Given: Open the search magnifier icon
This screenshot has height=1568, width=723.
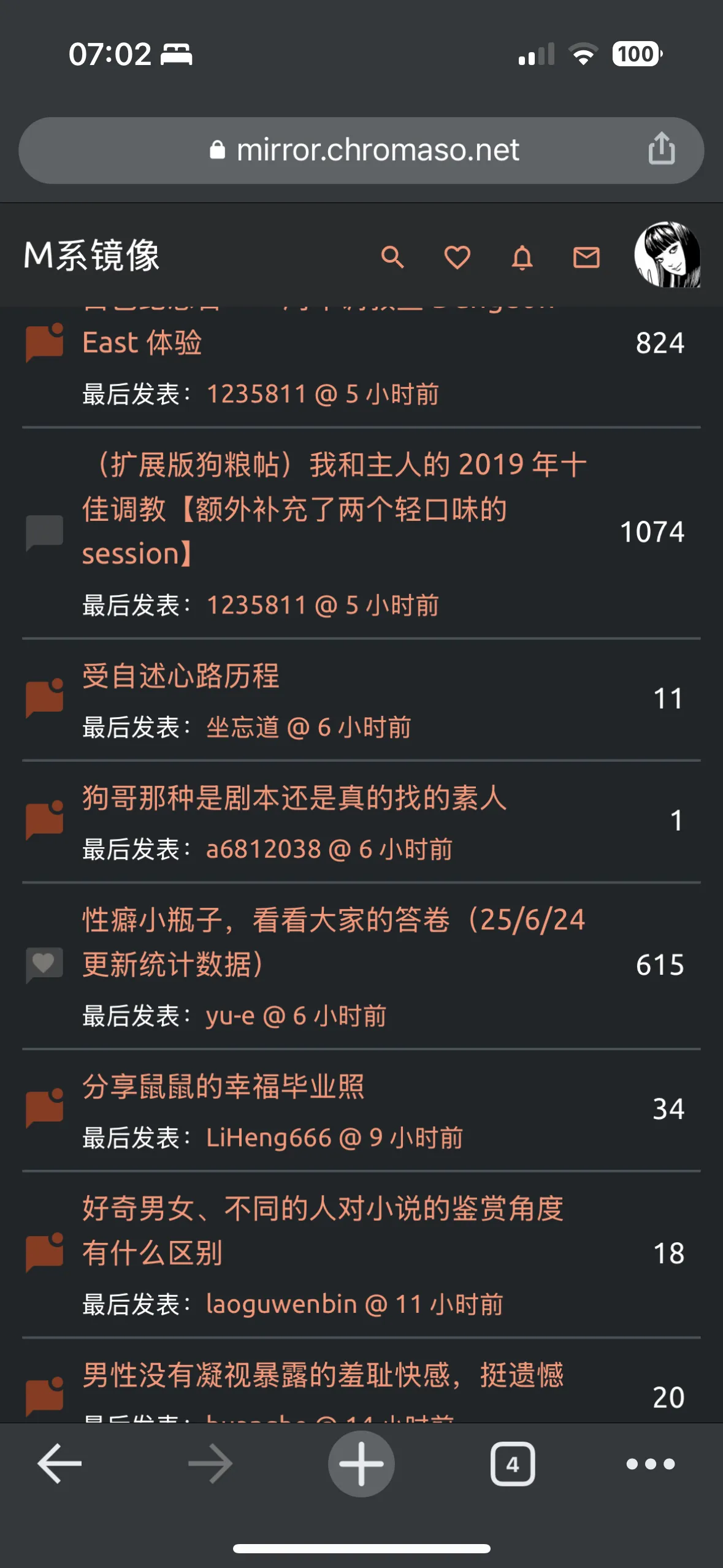Looking at the screenshot, I should tap(392, 257).
